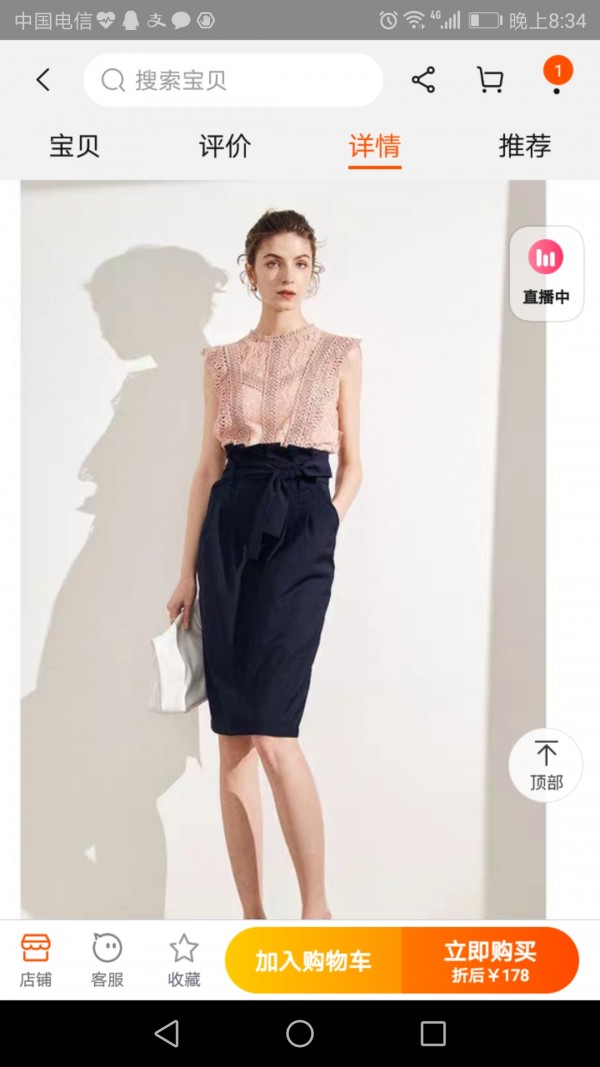Go back using the top arrow

click(x=43, y=80)
